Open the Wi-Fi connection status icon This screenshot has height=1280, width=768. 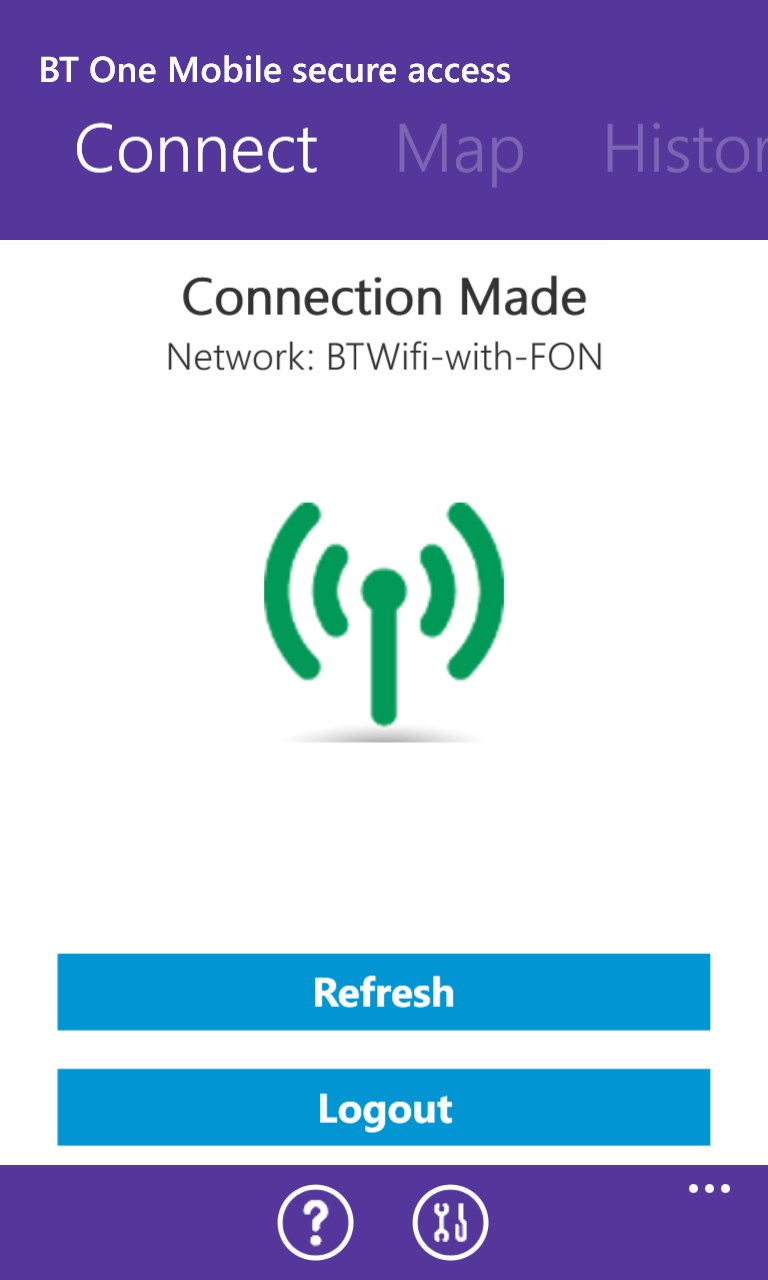pyautogui.click(x=383, y=615)
